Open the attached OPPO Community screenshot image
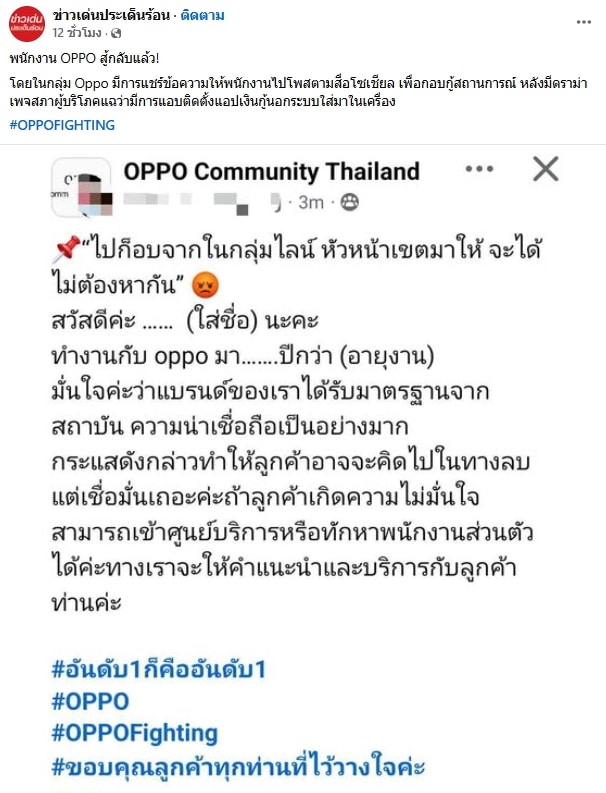Viewport: 606px width, 793px height. point(303,468)
